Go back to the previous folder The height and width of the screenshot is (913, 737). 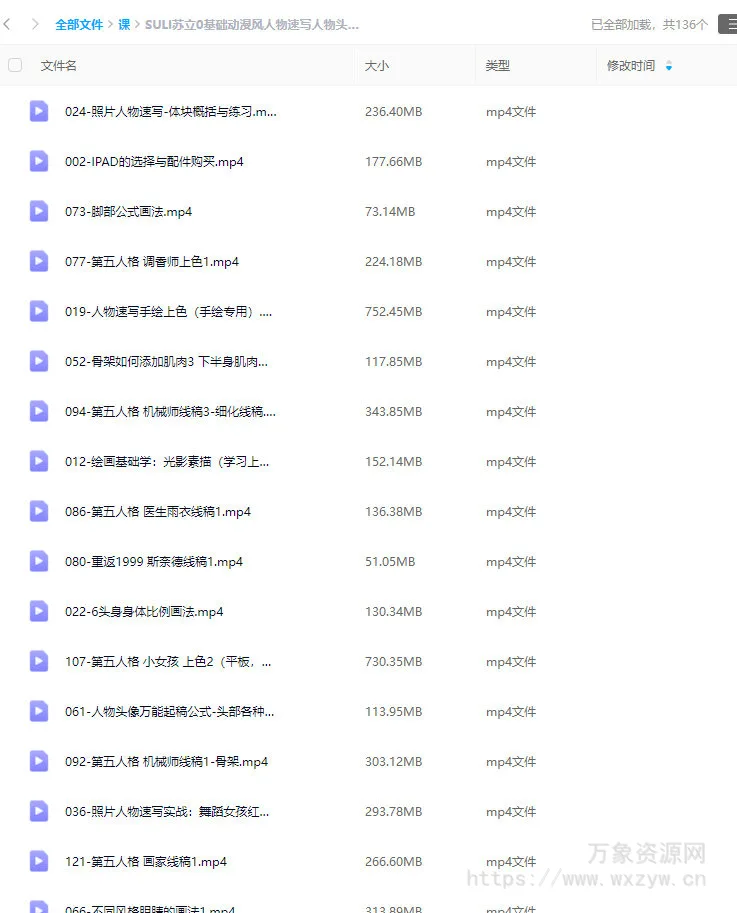(8, 24)
